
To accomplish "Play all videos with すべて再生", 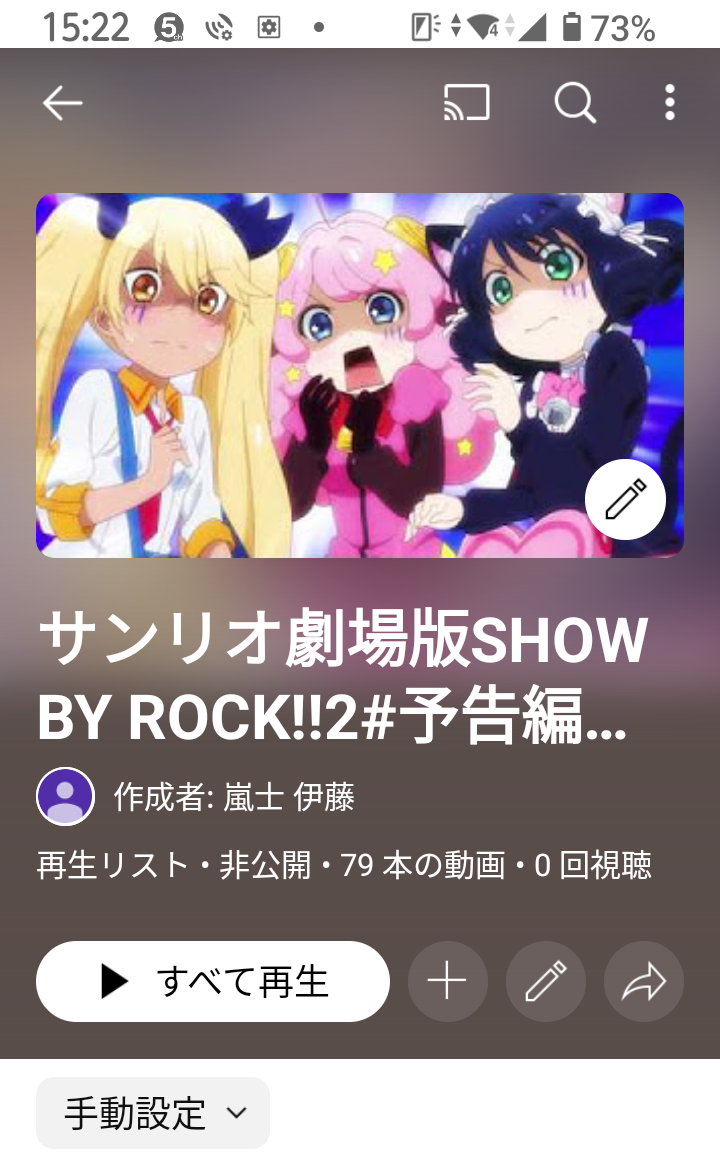I will (213, 981).
